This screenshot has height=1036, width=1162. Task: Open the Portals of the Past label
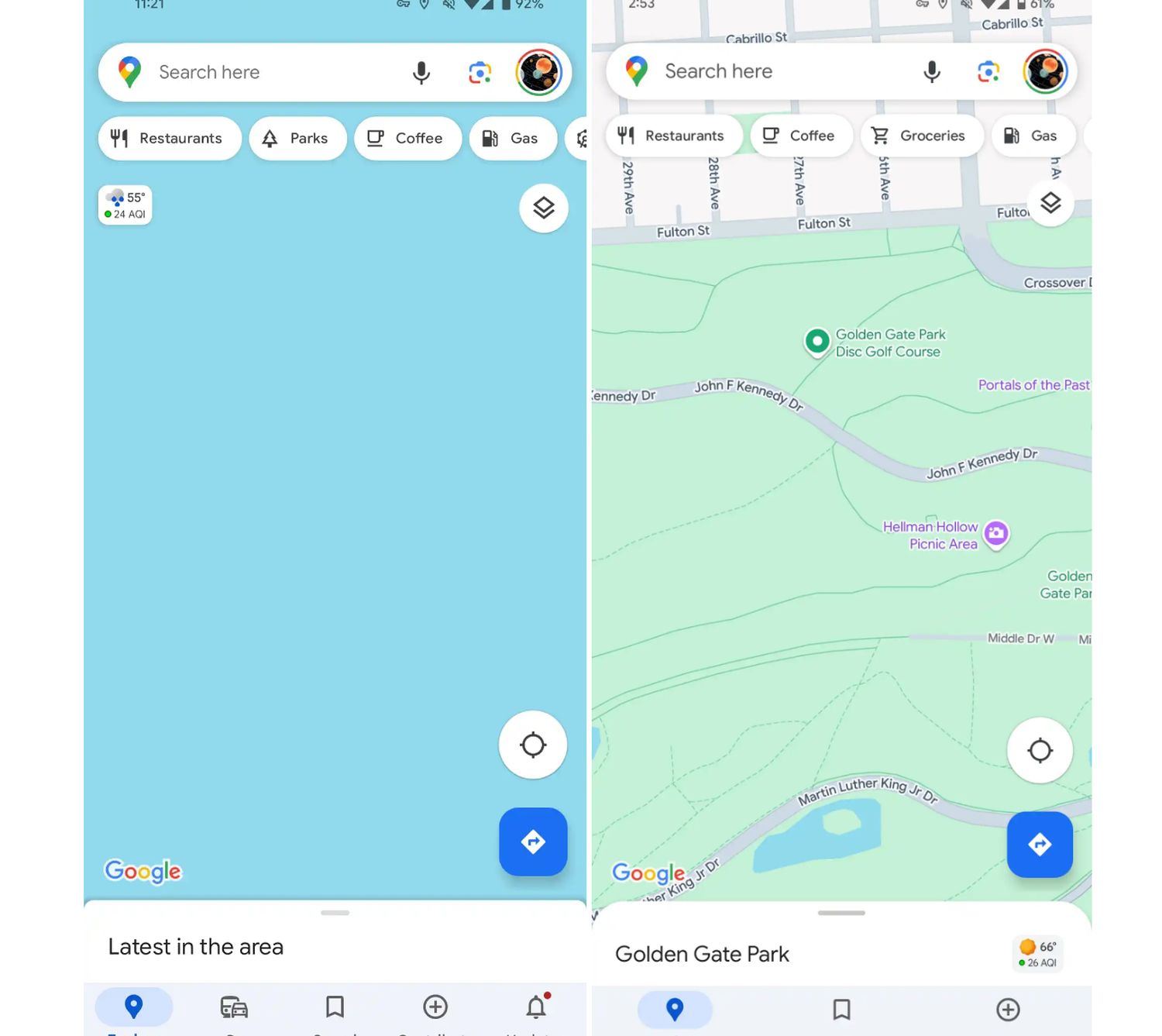tap(1033, 385)
